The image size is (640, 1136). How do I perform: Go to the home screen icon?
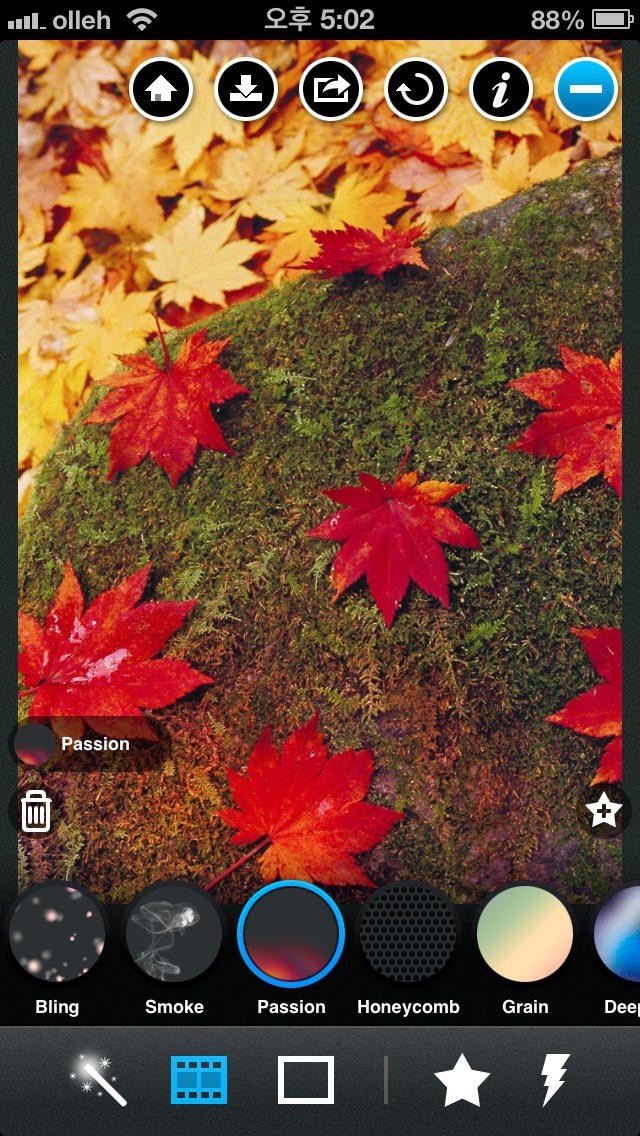click(161, 89)
